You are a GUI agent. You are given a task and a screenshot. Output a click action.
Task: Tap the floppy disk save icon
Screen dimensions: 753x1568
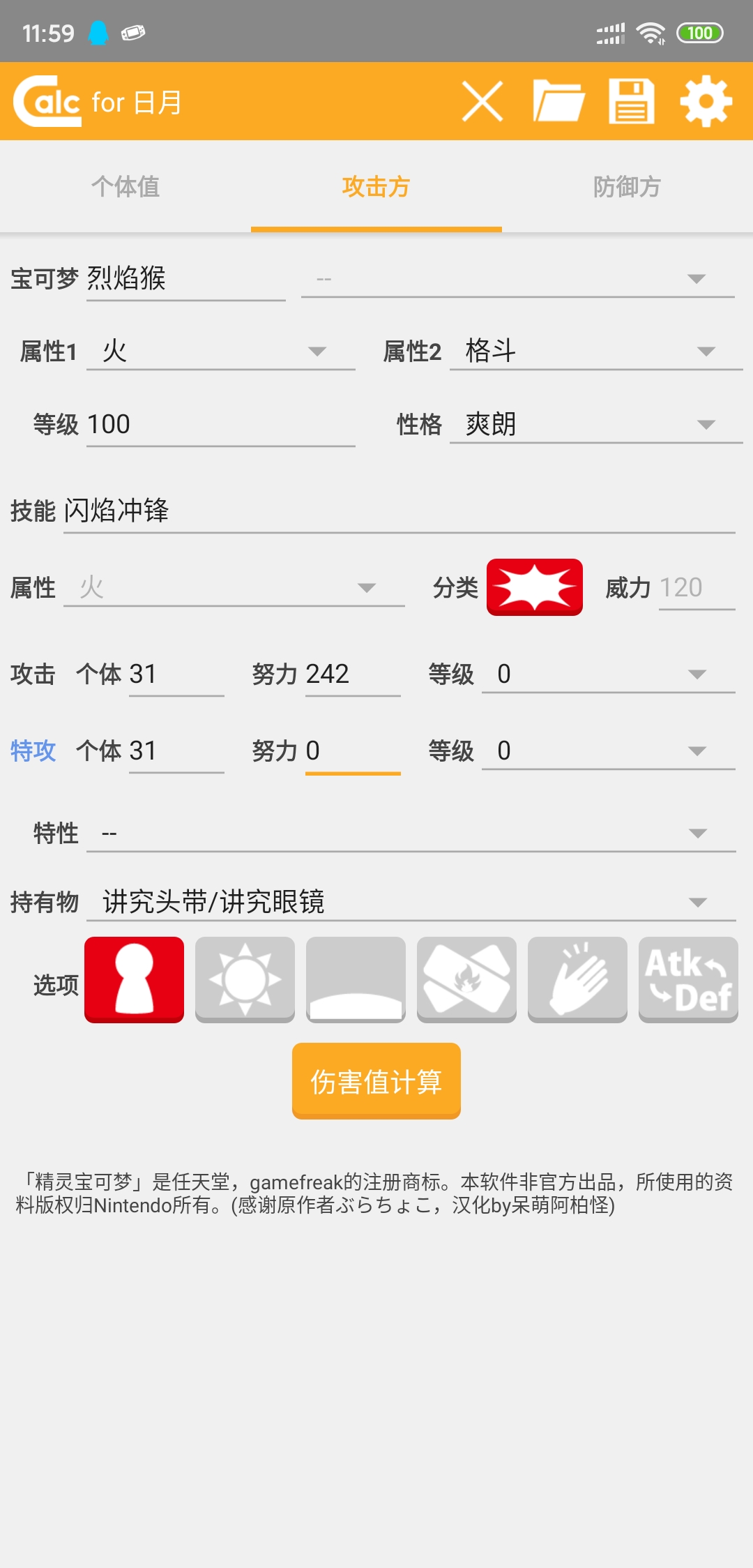pyautogui.click(x=632, y=101)
